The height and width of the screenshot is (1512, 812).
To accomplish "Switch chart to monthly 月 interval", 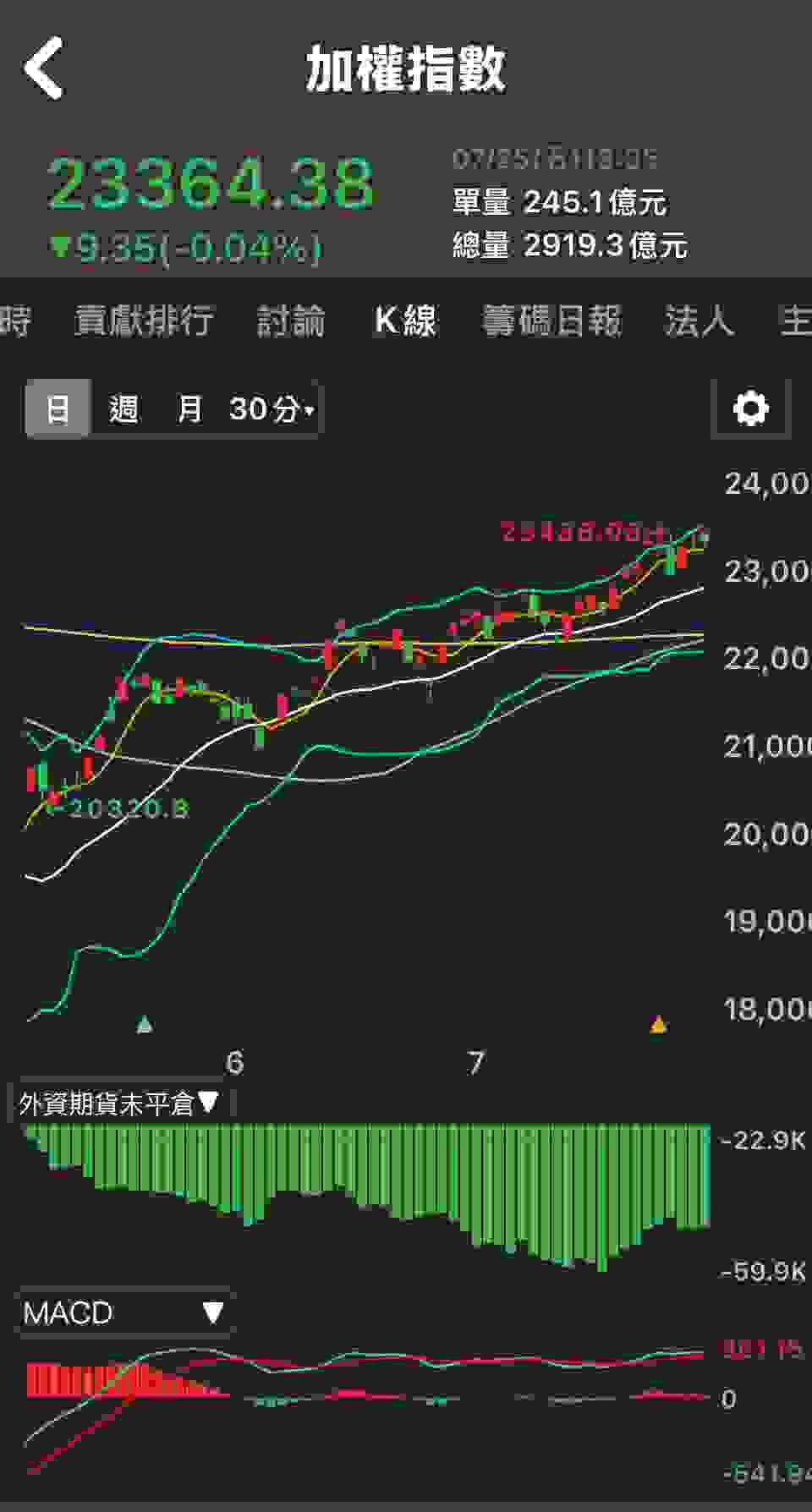I will tap(189, 409).
